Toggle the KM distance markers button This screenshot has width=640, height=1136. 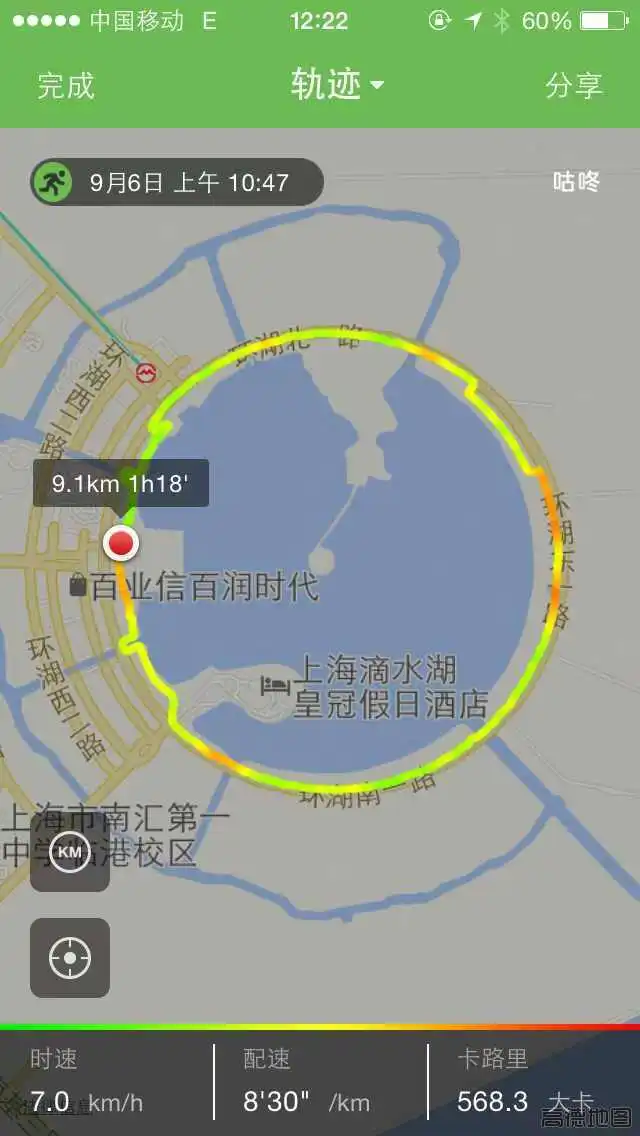point(69,852)
